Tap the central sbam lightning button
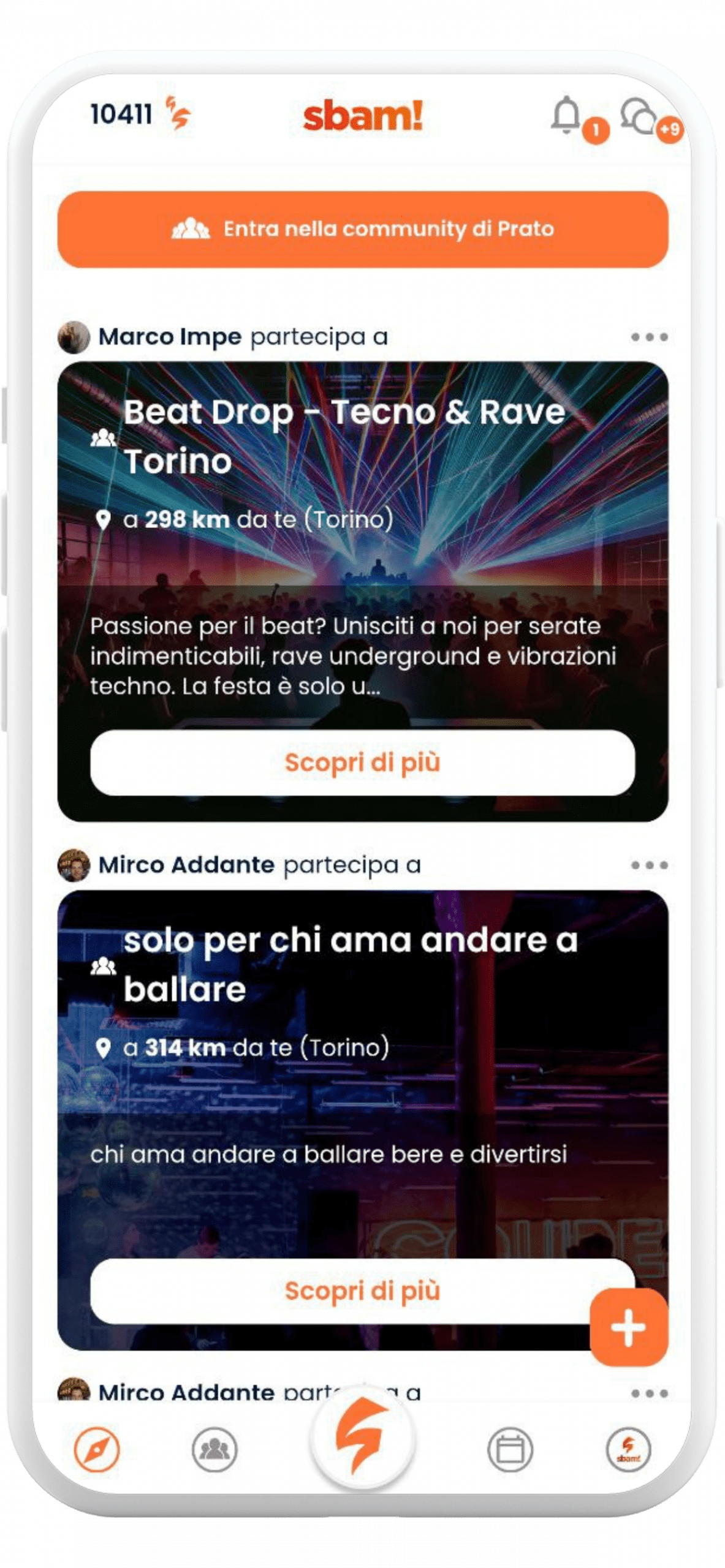The image size is (725, 1568). [x=362, y=1436]
